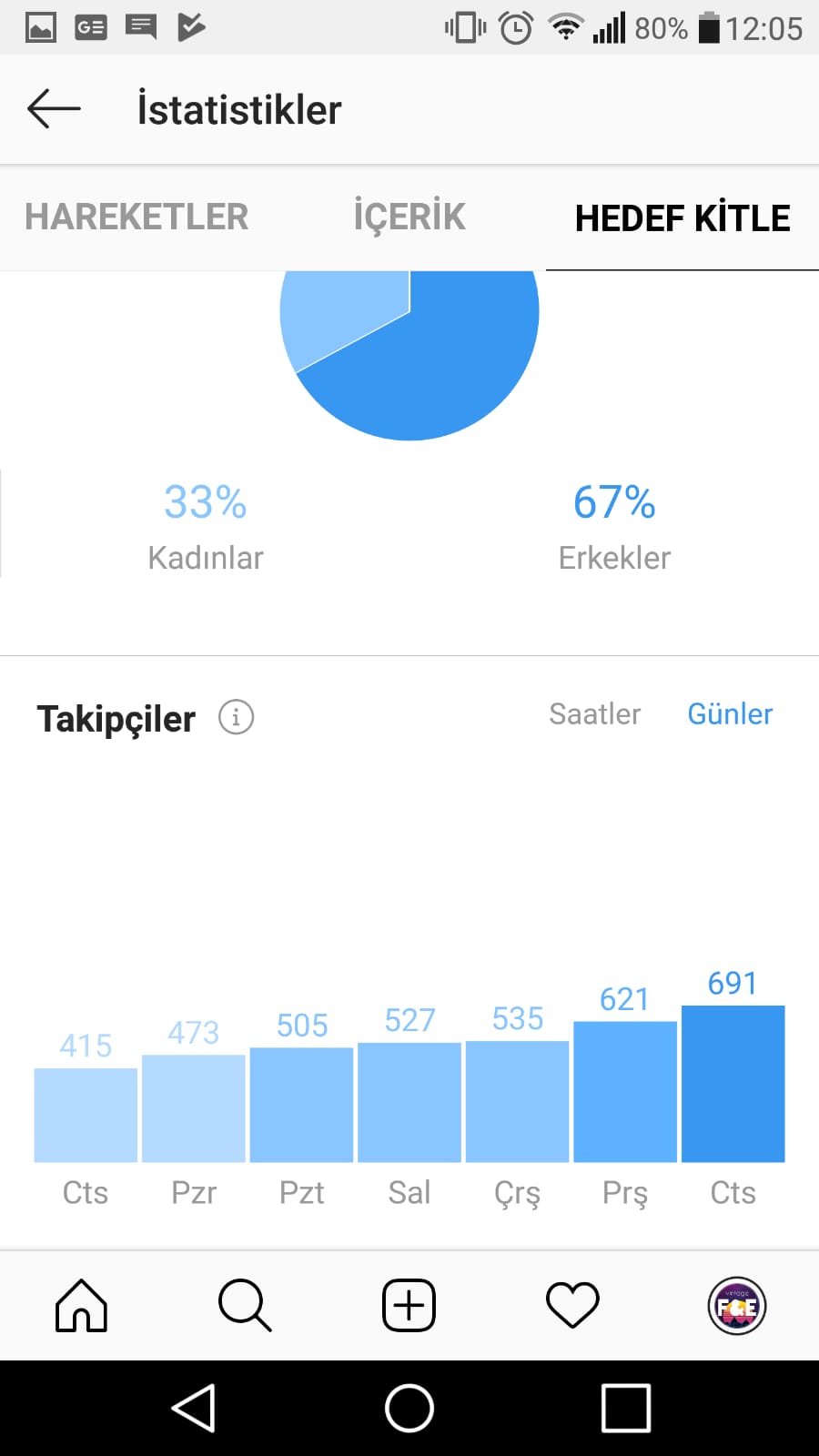The width and height of the screenshot is (819, 1456).
Task: Tap the system home button
Action: [x=409, y=1408]
